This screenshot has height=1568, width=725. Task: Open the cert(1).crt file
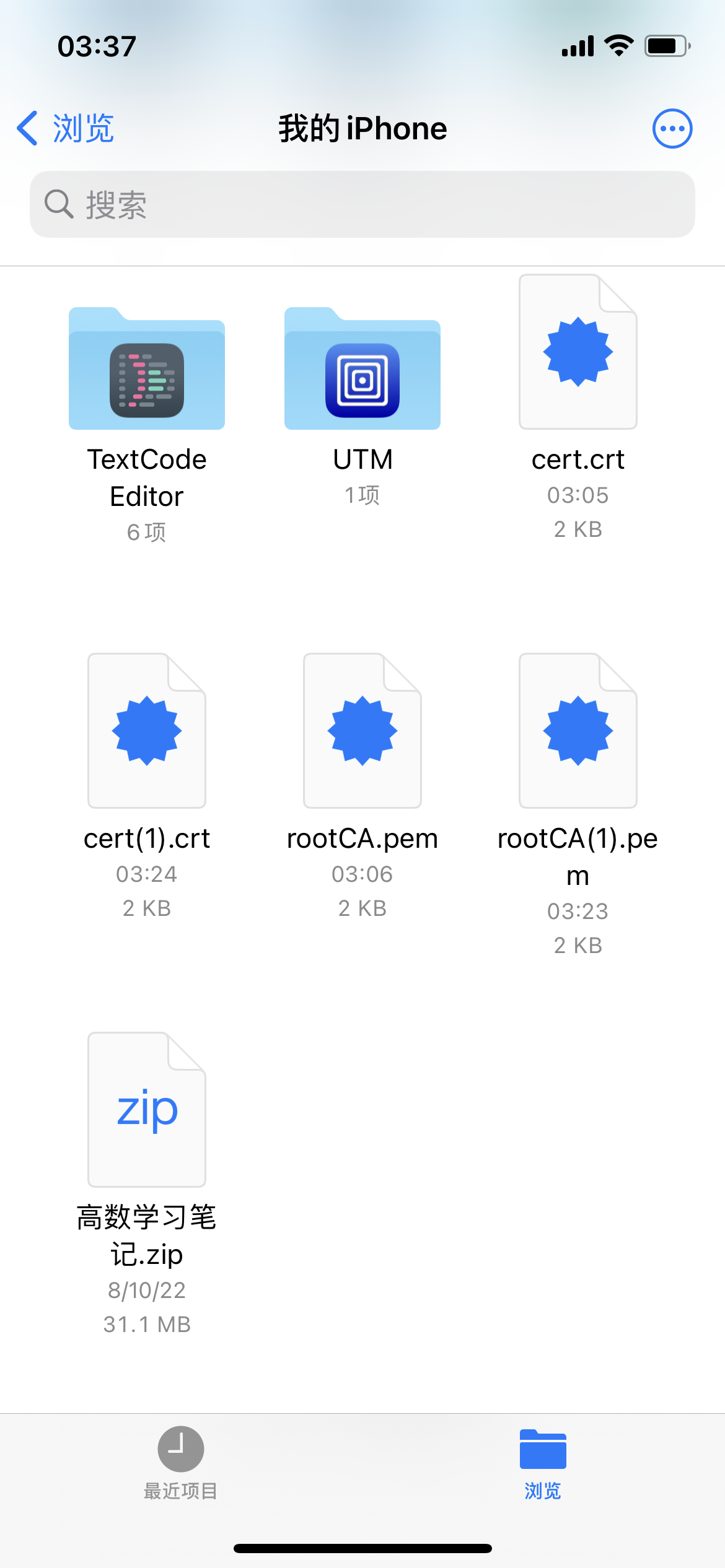pos(147,731)
